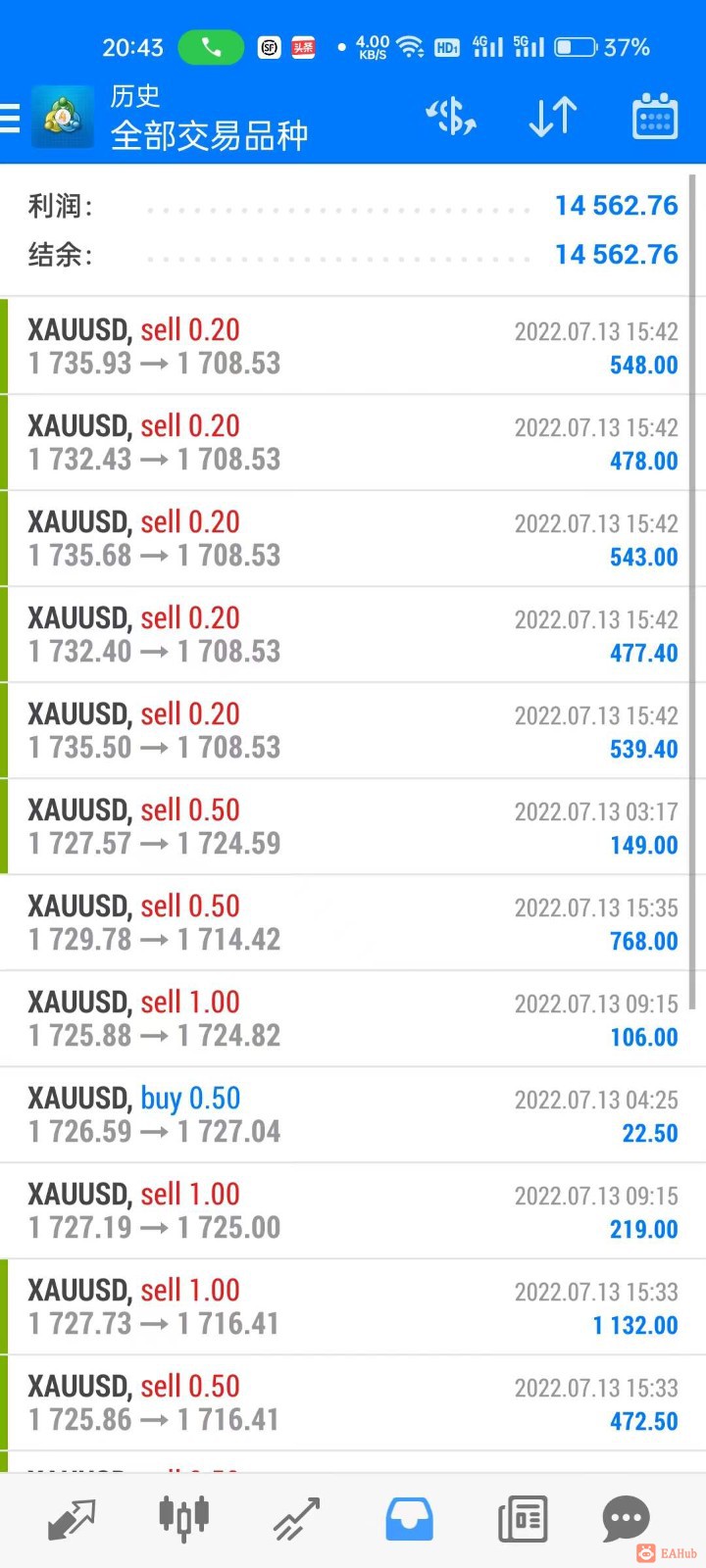Open the calendar date range picker
The width and height of the screenshot is (706, 1568).
point(654,118)
